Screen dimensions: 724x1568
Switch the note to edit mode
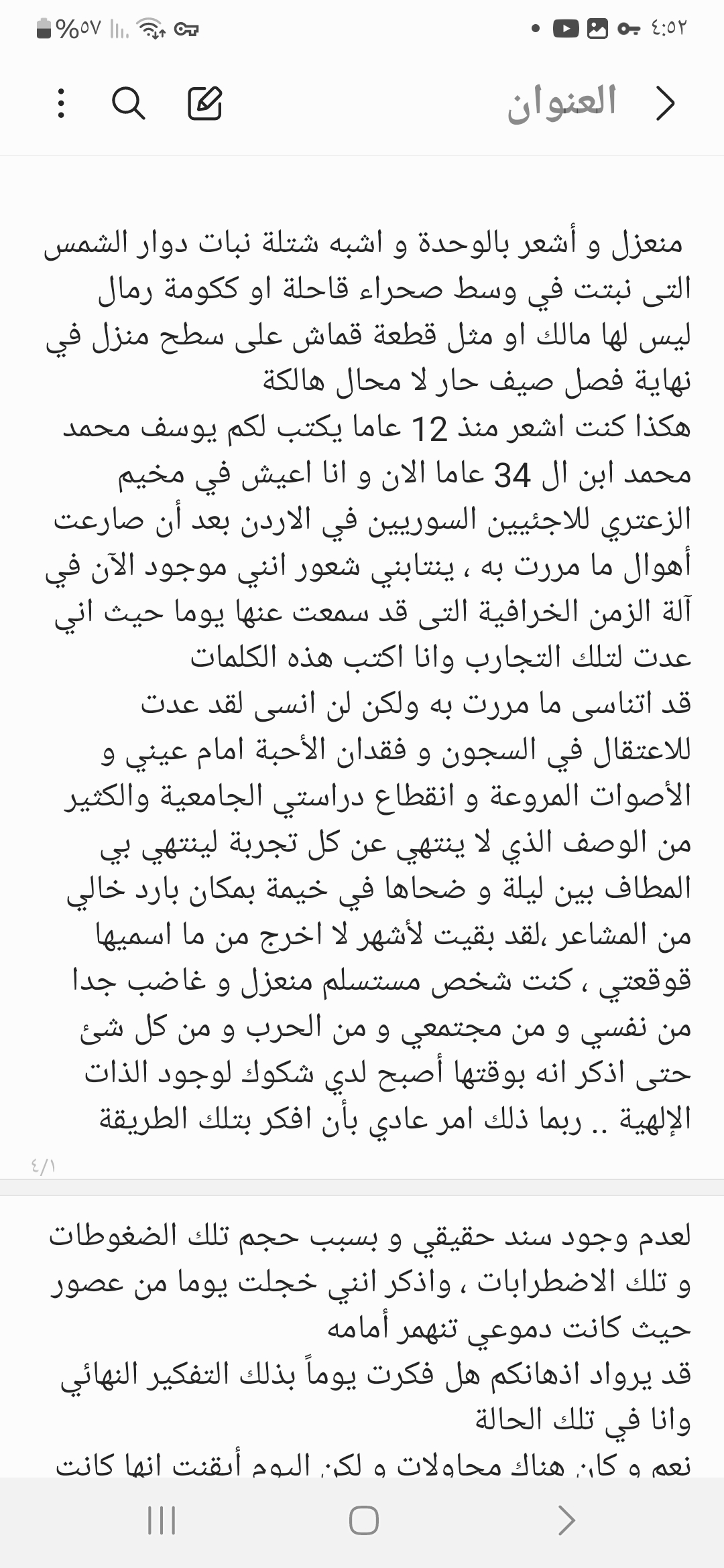pos(204,104)
